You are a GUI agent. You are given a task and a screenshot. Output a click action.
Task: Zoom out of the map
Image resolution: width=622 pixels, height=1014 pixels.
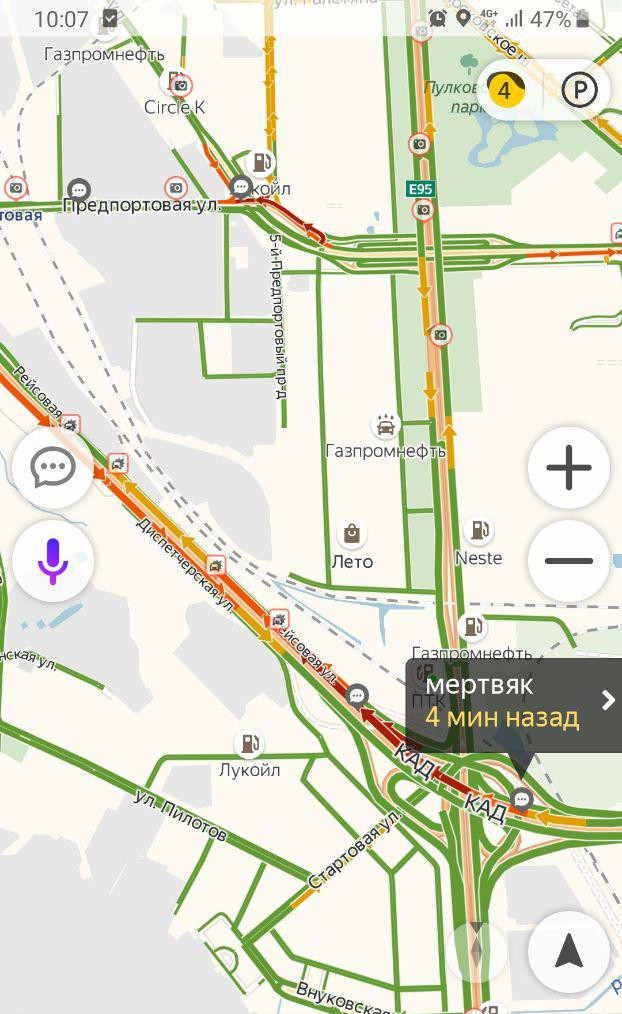point(568,561)
